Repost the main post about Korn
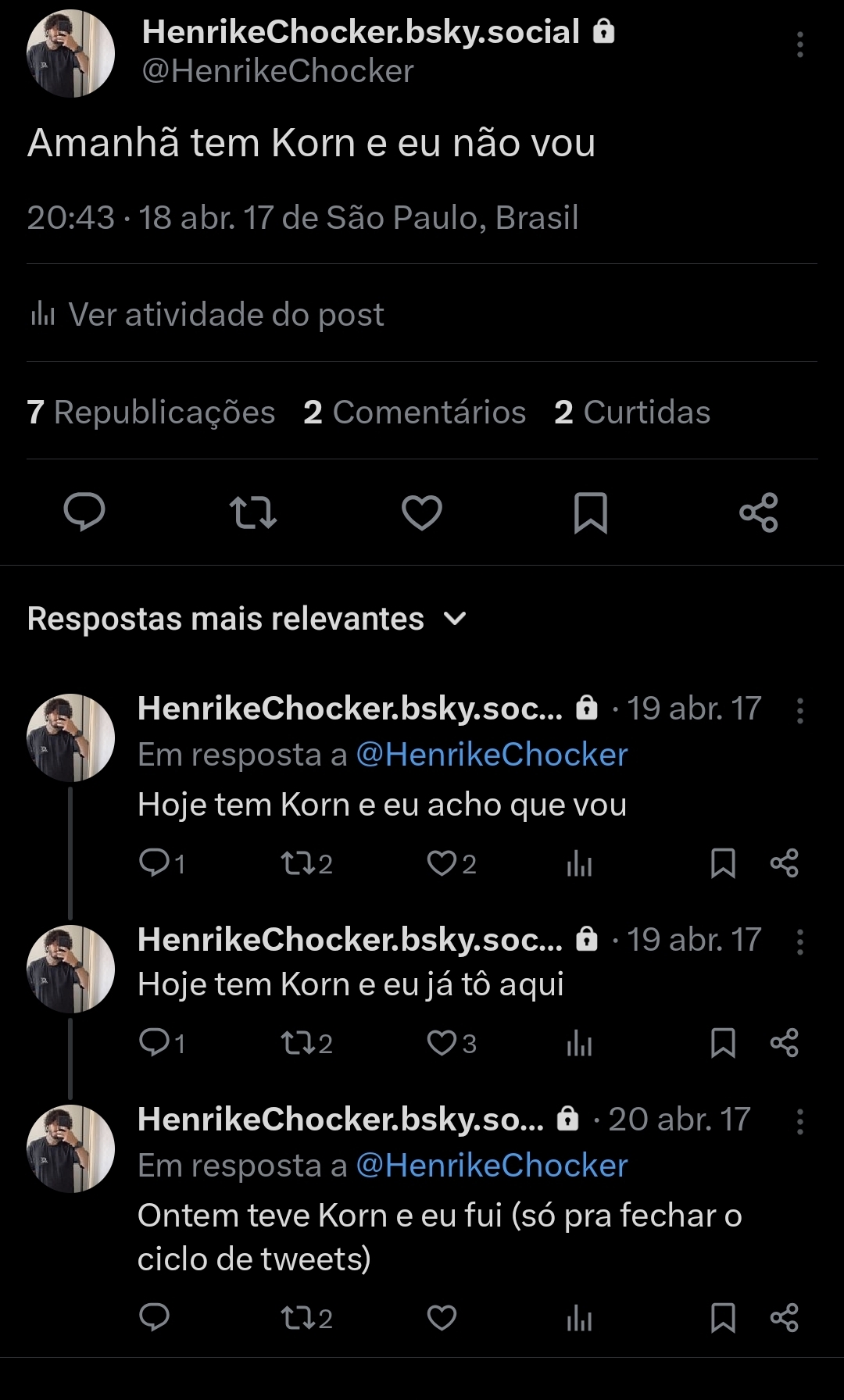 point(253,512)
